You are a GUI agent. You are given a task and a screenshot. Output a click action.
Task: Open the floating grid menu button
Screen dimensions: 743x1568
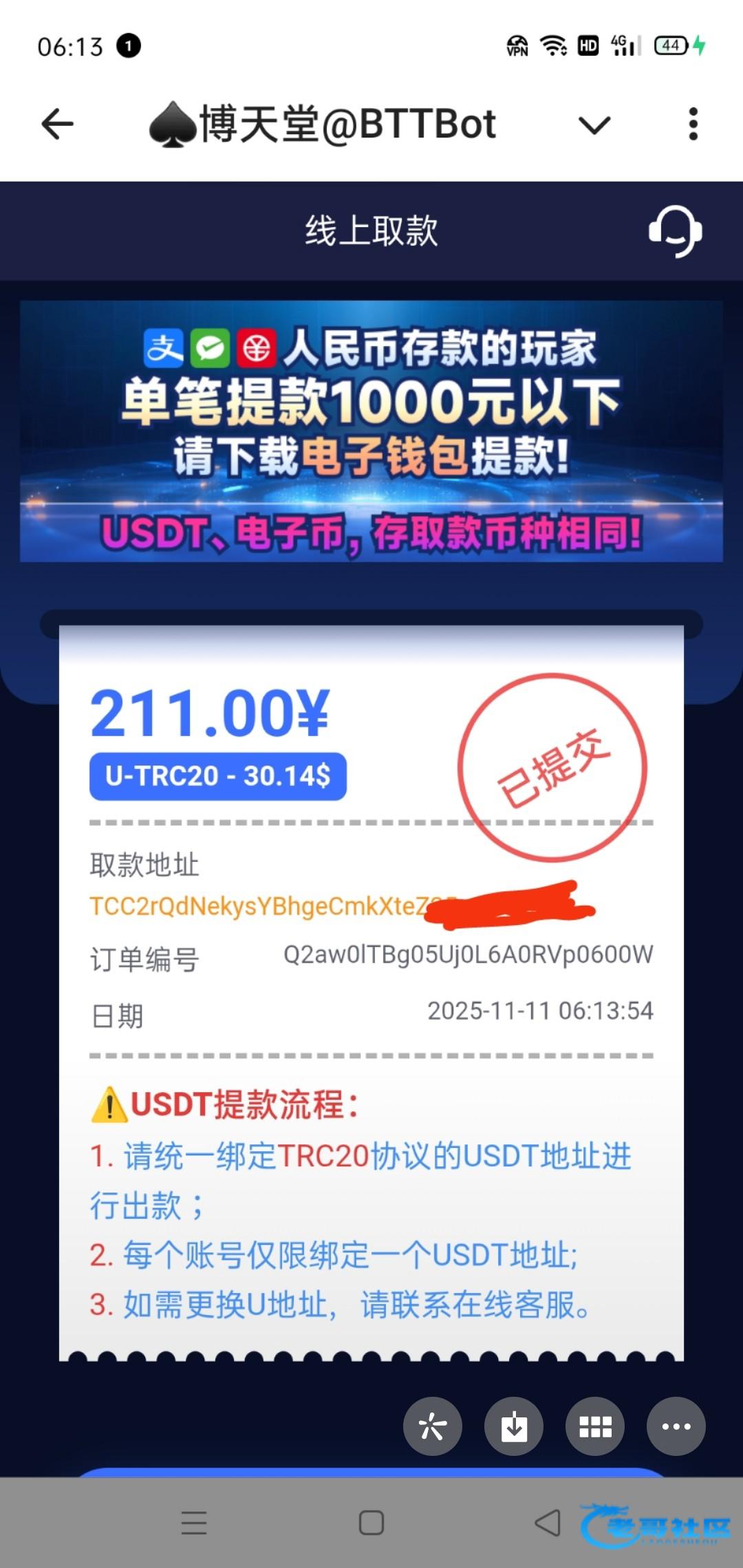(595, 1426)
